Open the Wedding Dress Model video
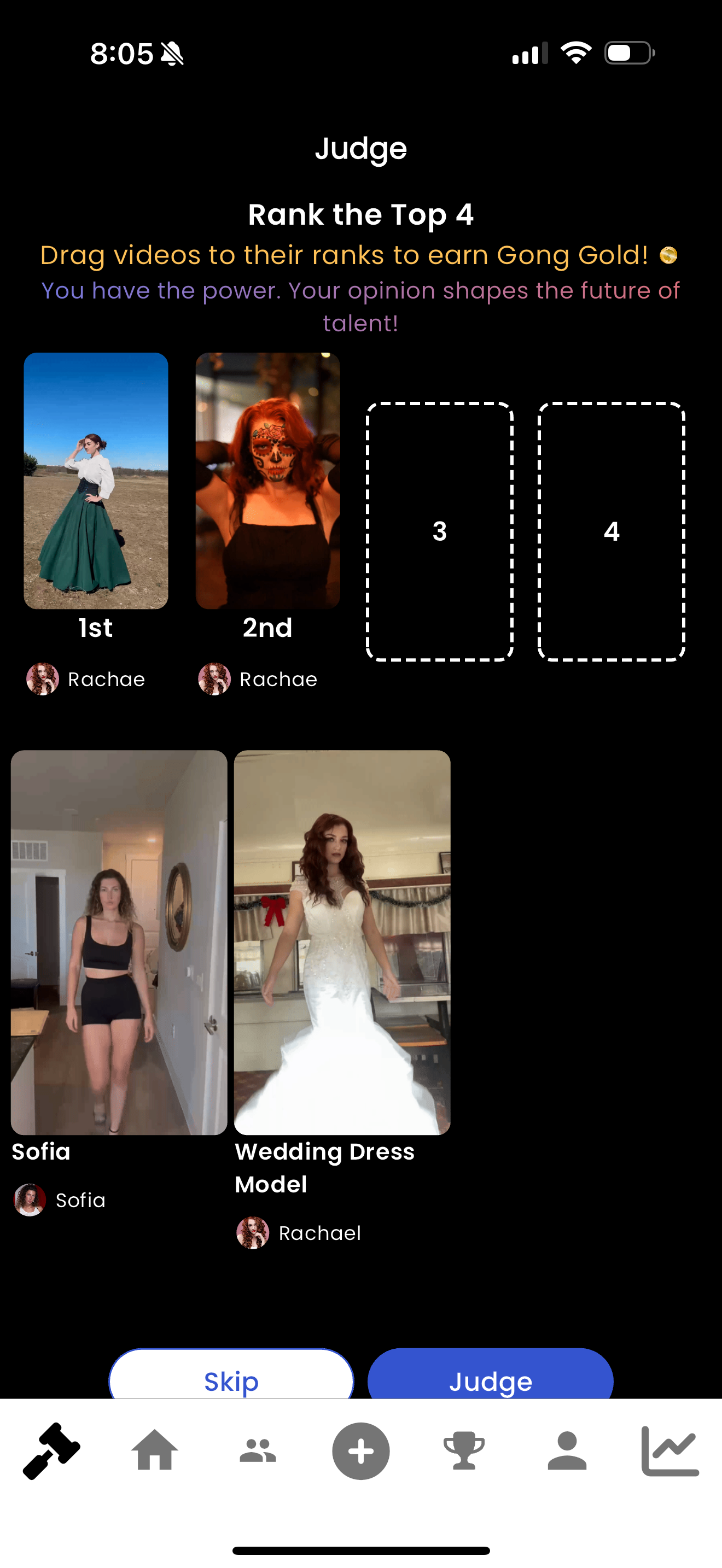 click(x=342, y=942)
